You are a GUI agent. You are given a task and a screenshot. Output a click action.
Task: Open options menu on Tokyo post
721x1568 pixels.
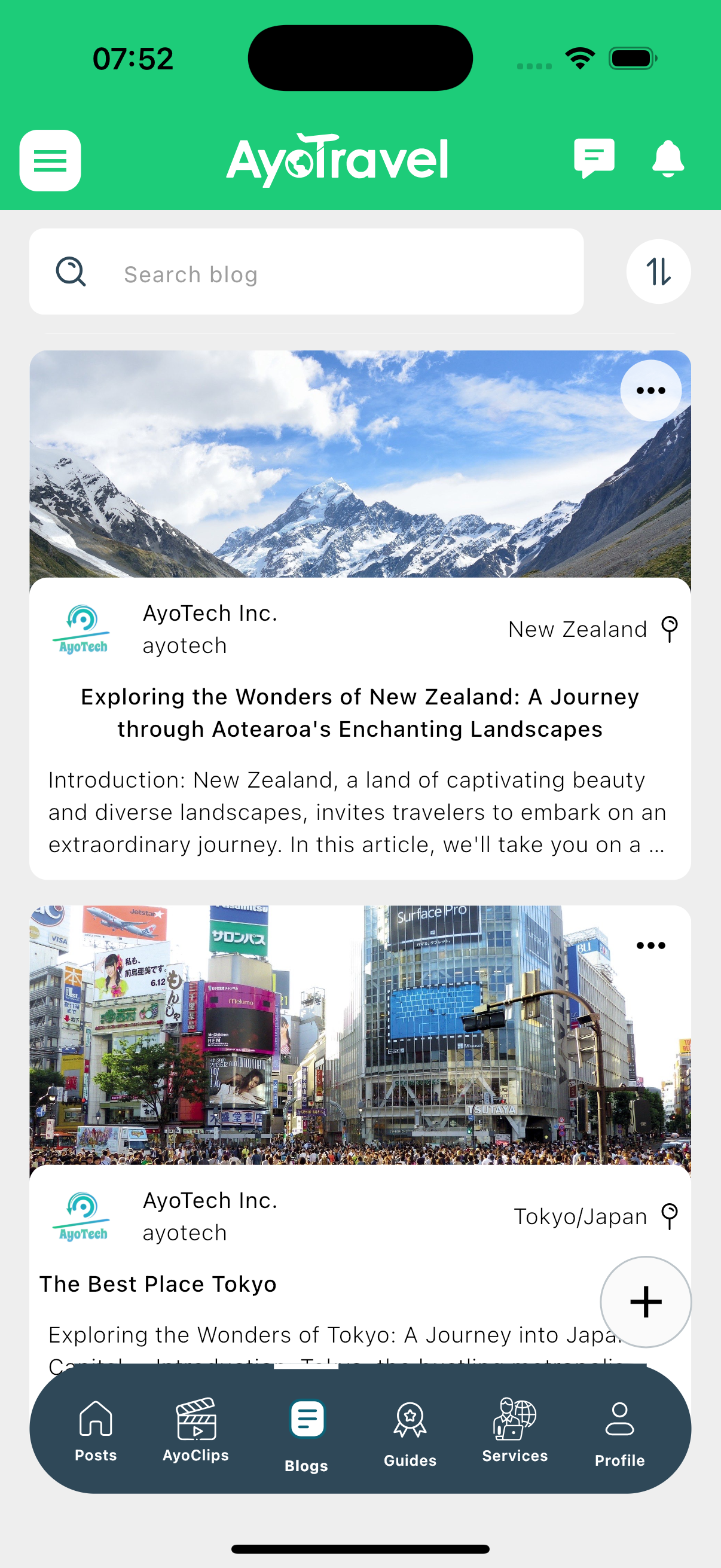pos(650,945)
